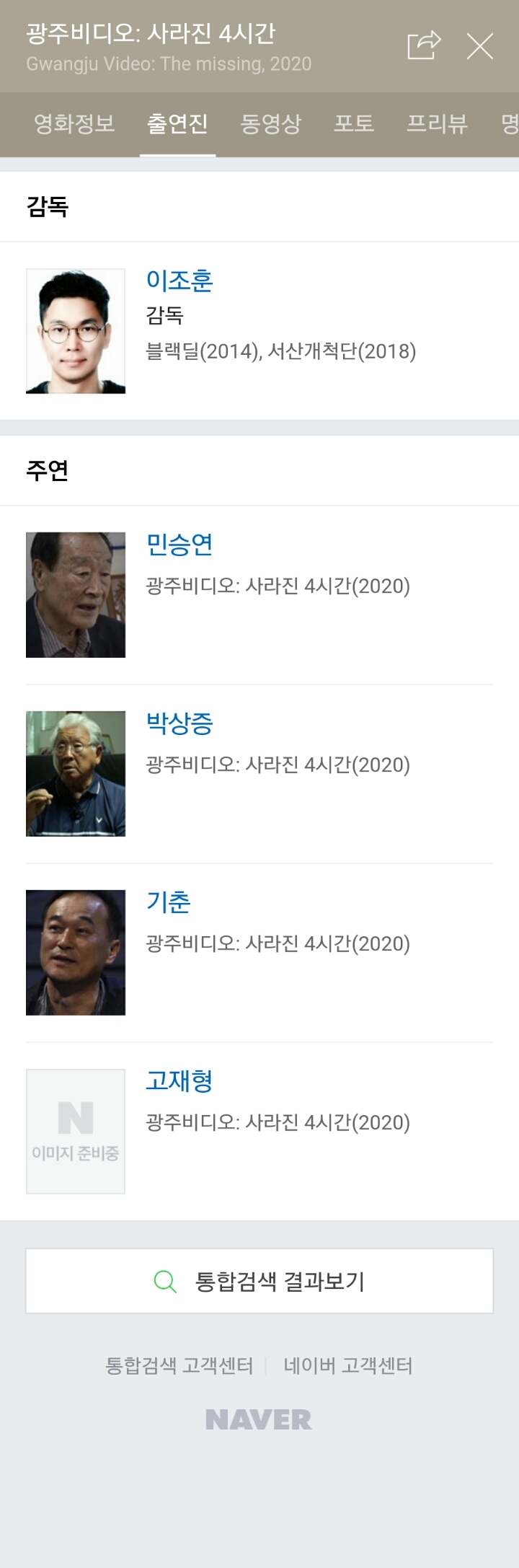Viewport: 519px width, 1568px height.
Task: Close the movie info panel
Action: pyautogui.click(x=479, y=46)
